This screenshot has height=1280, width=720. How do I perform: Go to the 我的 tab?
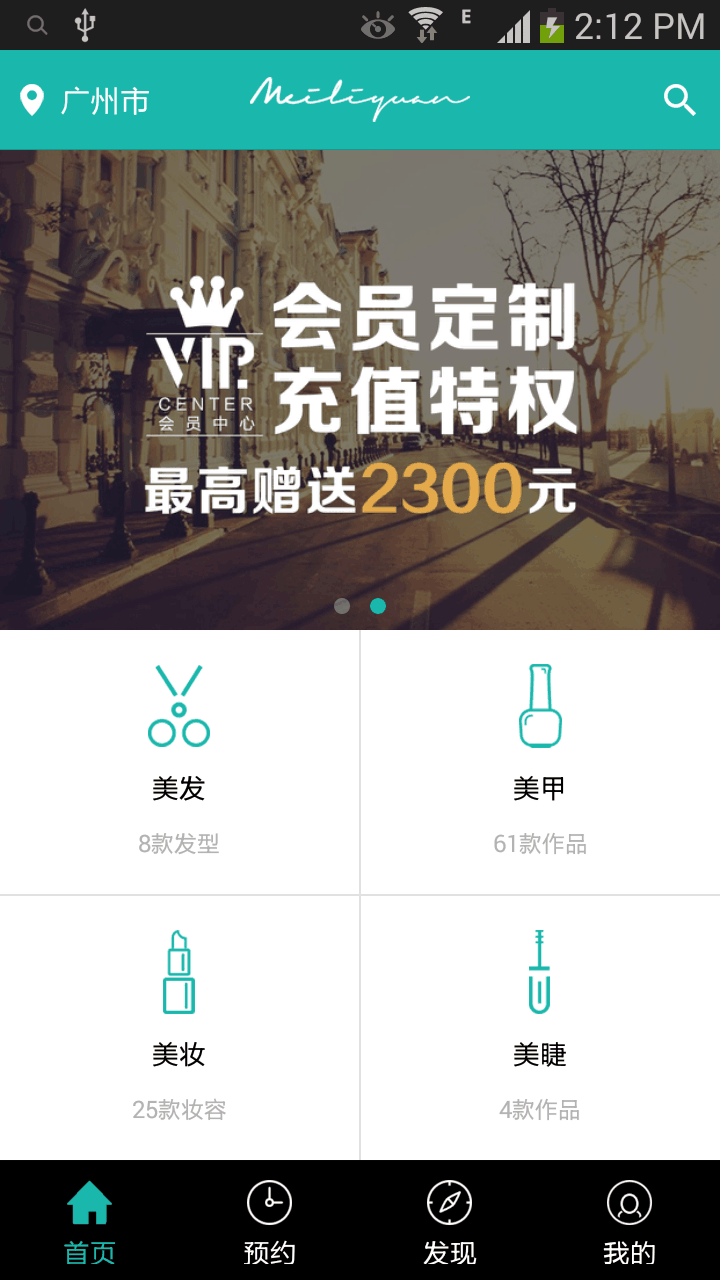point(630,1221)
